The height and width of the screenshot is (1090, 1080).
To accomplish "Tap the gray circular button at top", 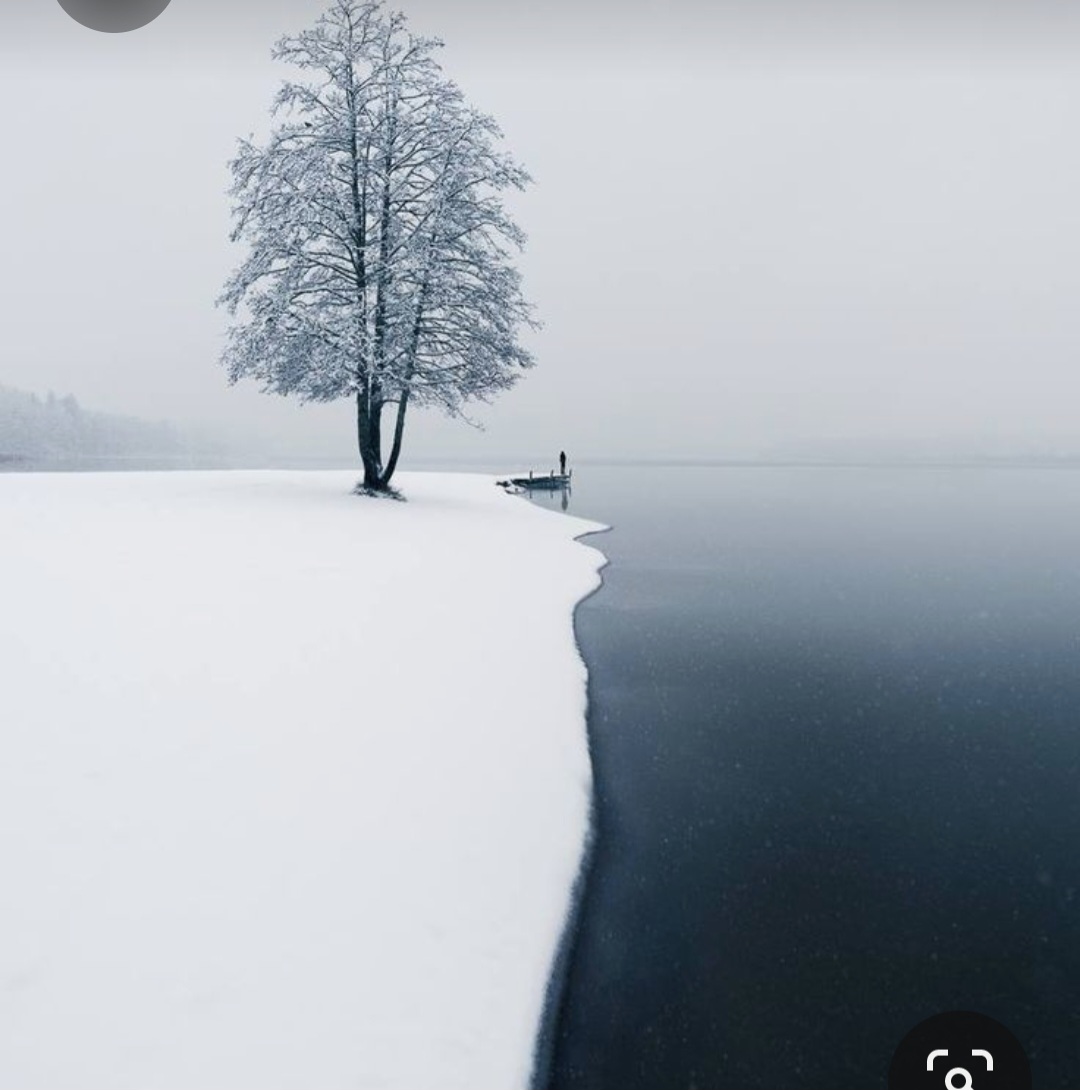I will click(113, 12).
